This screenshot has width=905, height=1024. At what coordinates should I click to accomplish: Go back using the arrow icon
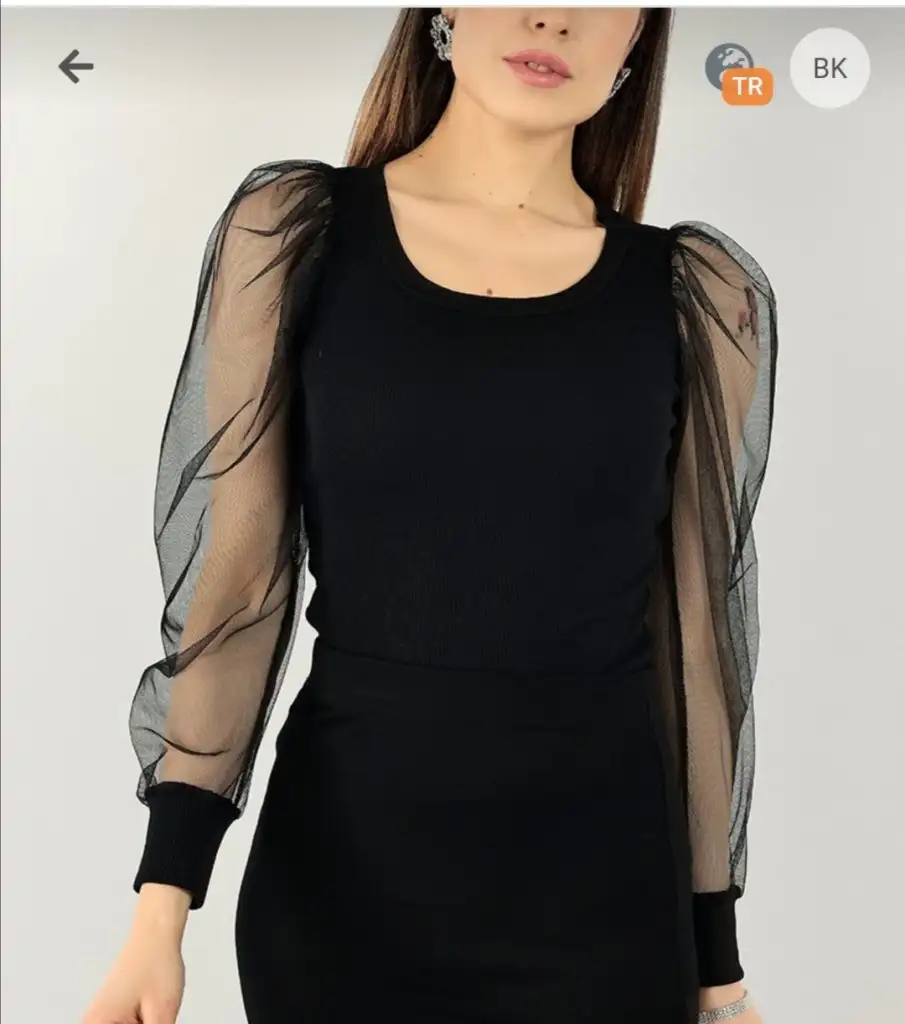coord(75,67)
